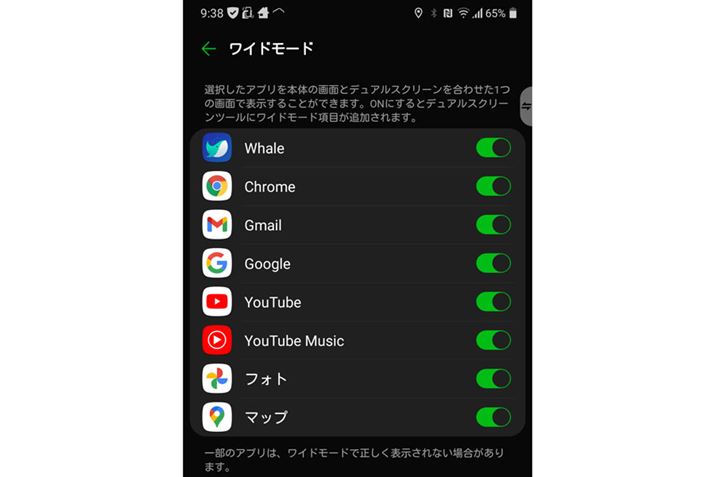
Task: Turn off wide mode for Whale
Action: pos(493,148)
